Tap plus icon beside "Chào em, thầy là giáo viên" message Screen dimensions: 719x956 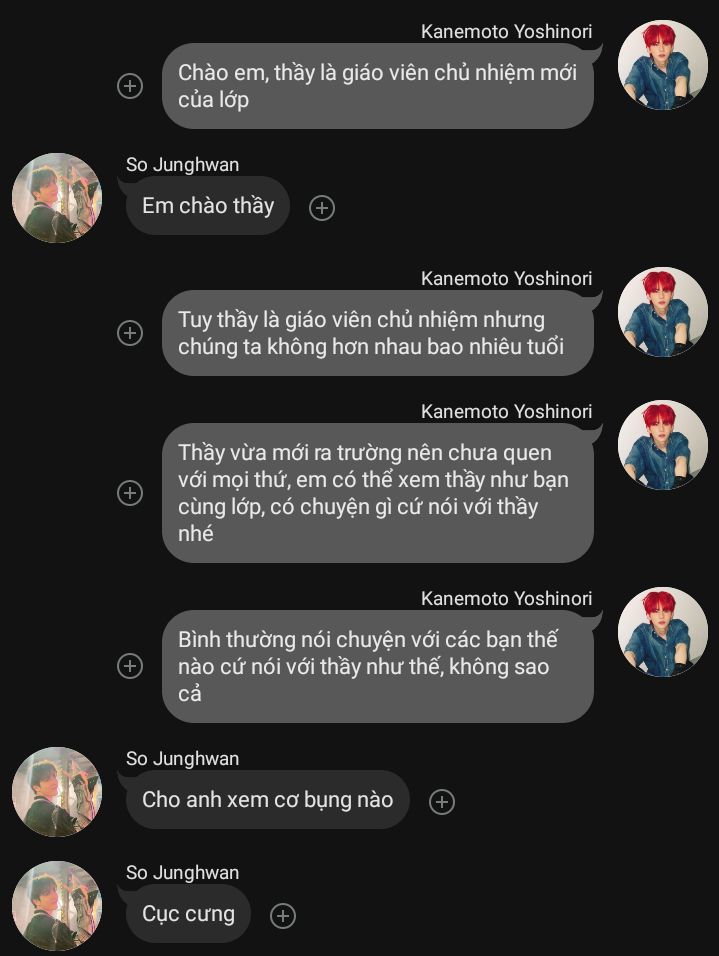pyautogui.click(x=130, y=86)
